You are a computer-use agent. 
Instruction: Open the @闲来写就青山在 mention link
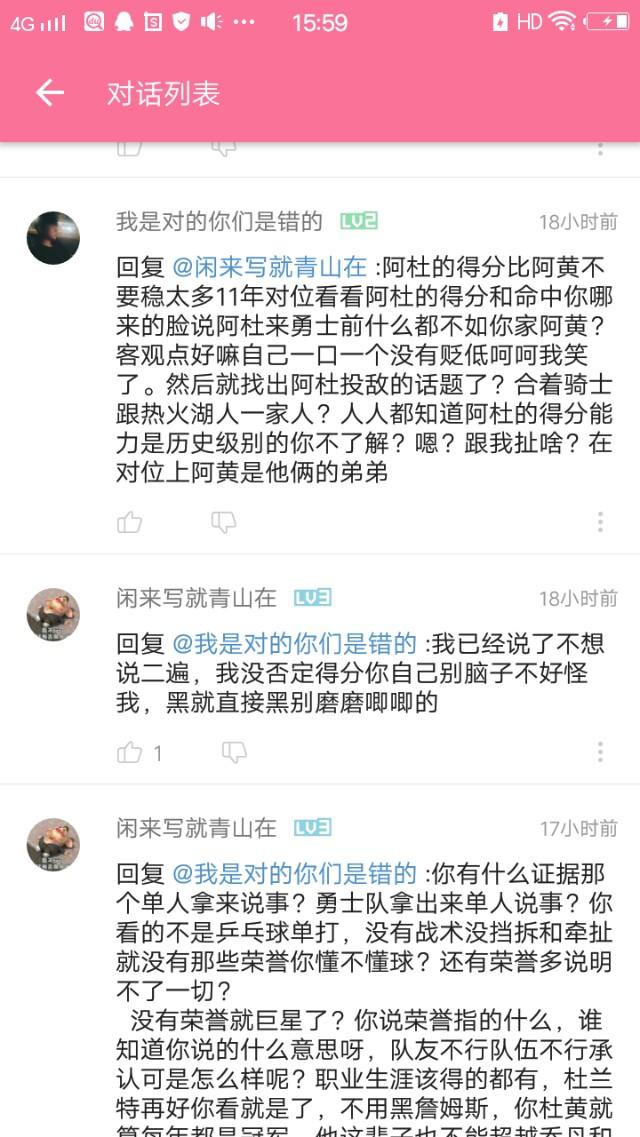[269, 267]
